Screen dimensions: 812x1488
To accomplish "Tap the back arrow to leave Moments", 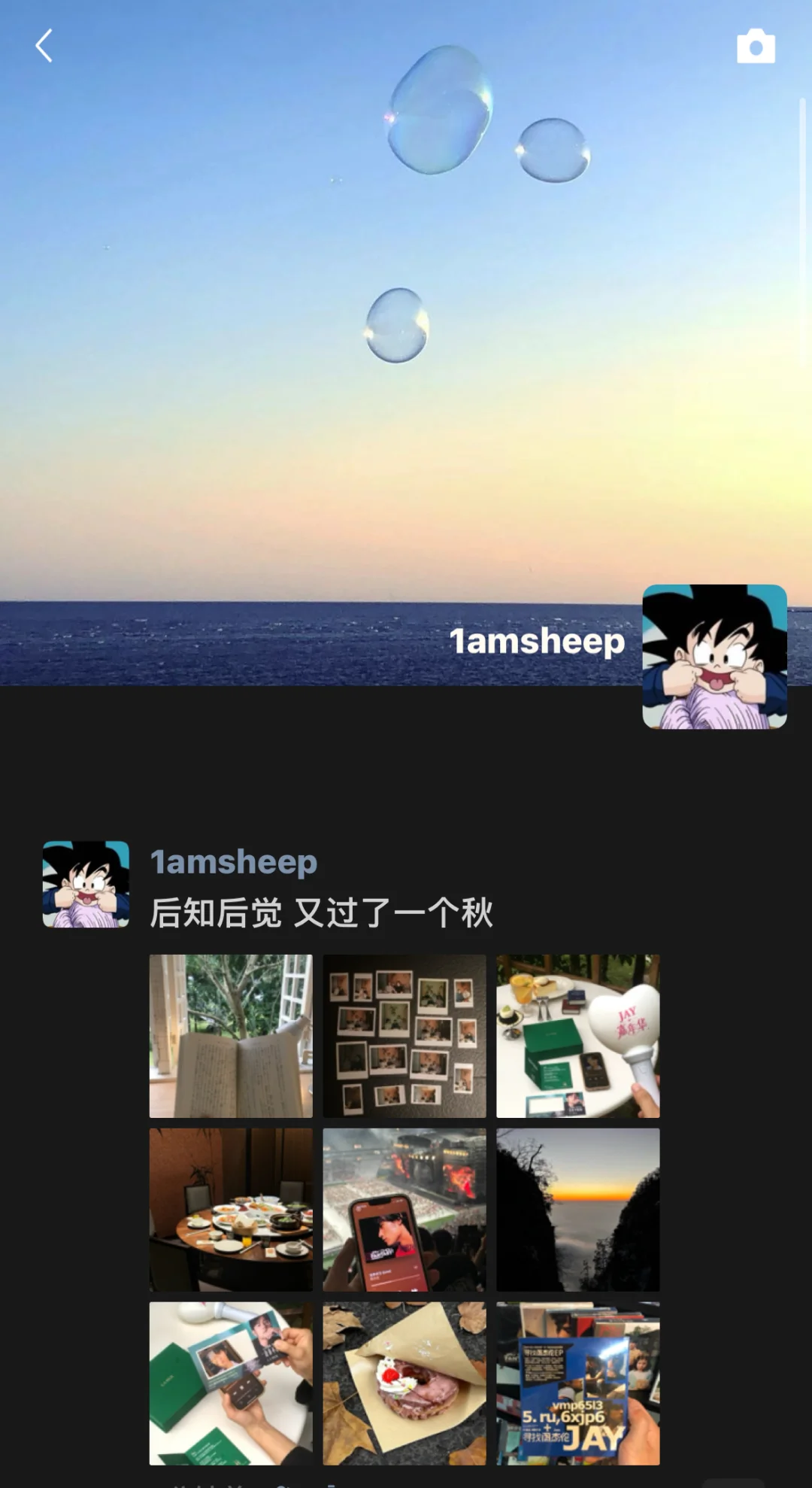I will 44,47.
